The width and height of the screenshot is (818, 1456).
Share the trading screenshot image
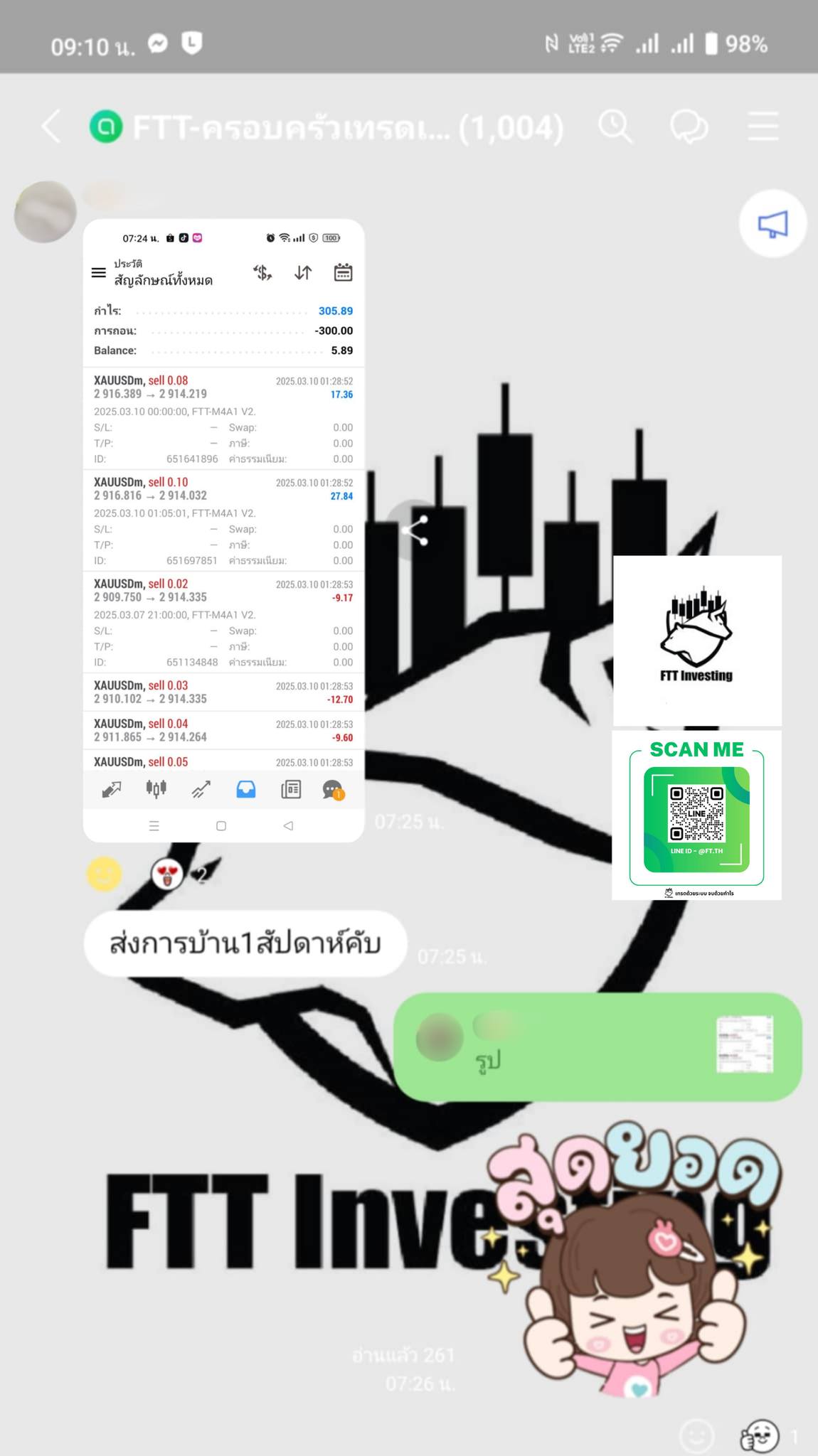click(x=415, y=530)
